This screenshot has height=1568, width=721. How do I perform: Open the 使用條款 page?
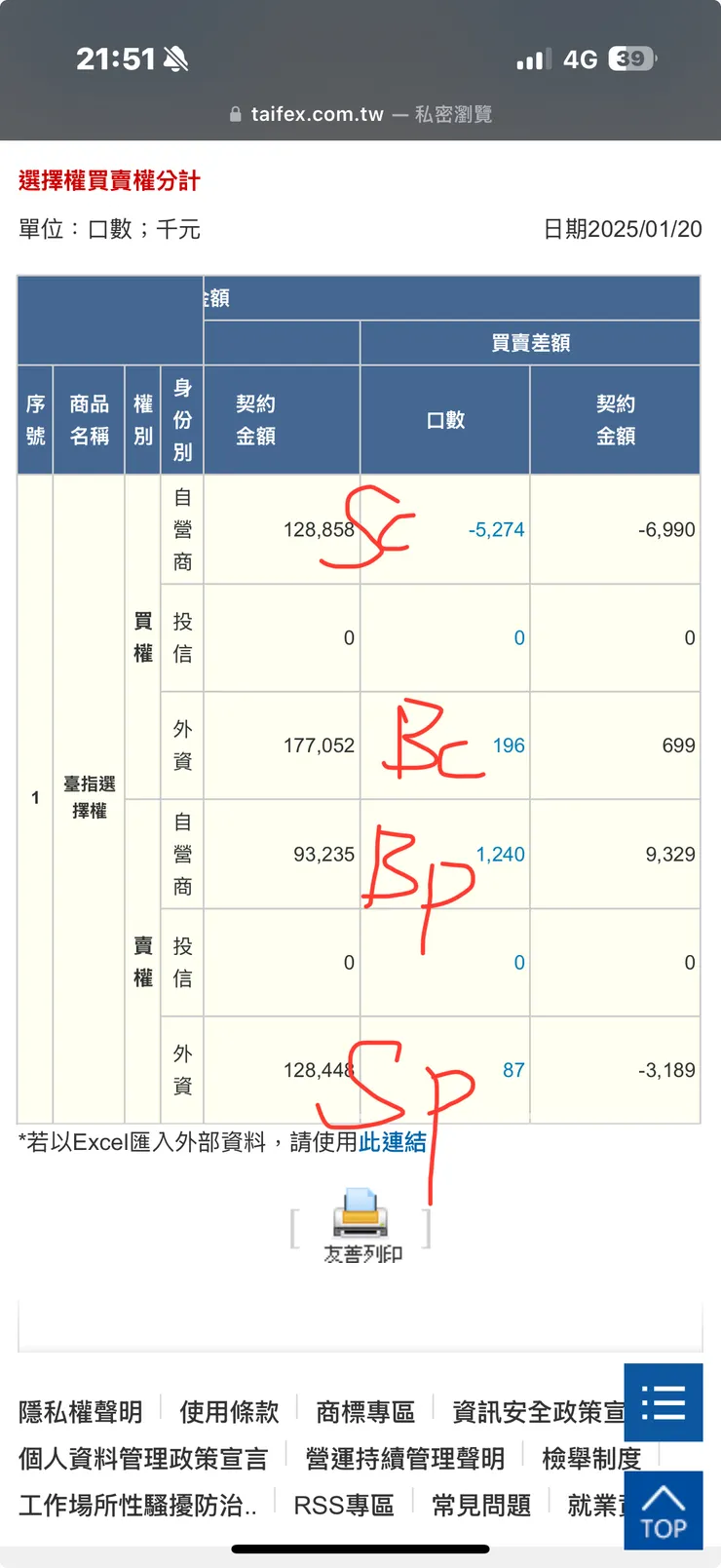(x=229, y=1411)
